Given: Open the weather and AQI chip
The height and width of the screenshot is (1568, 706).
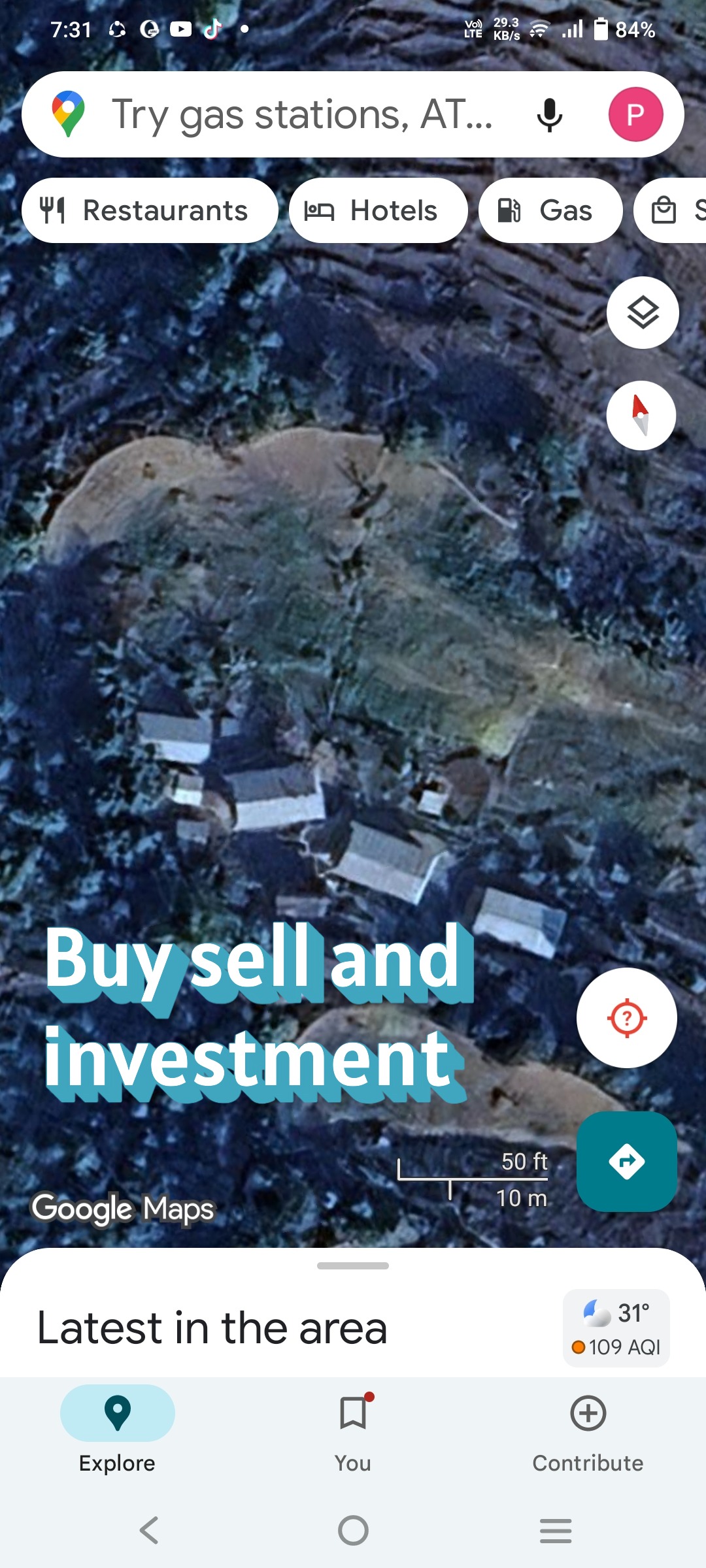Looking at the screenshot, I should tap(616, 1328).
